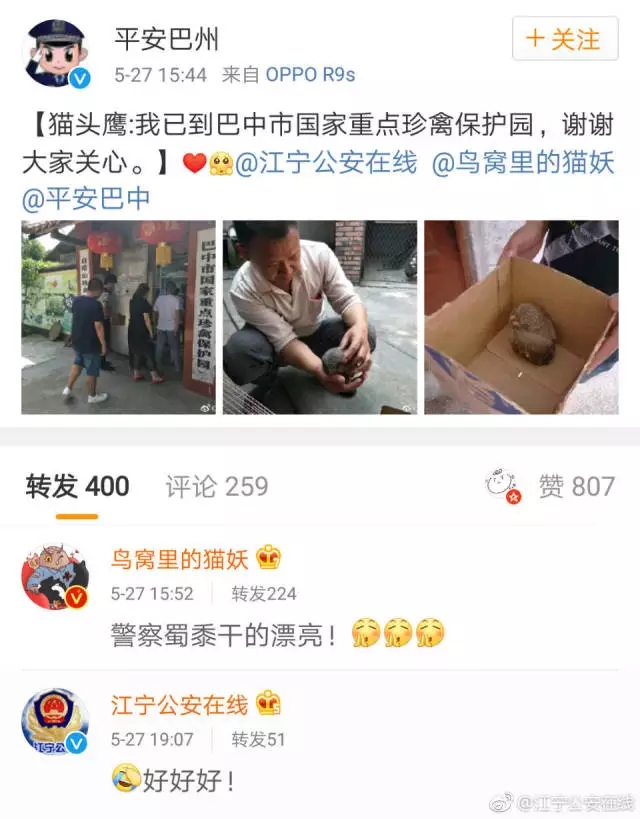The image size is (640, 819).
Task: Open 平安巴州 profile avatar
Action: coord(55,53)
